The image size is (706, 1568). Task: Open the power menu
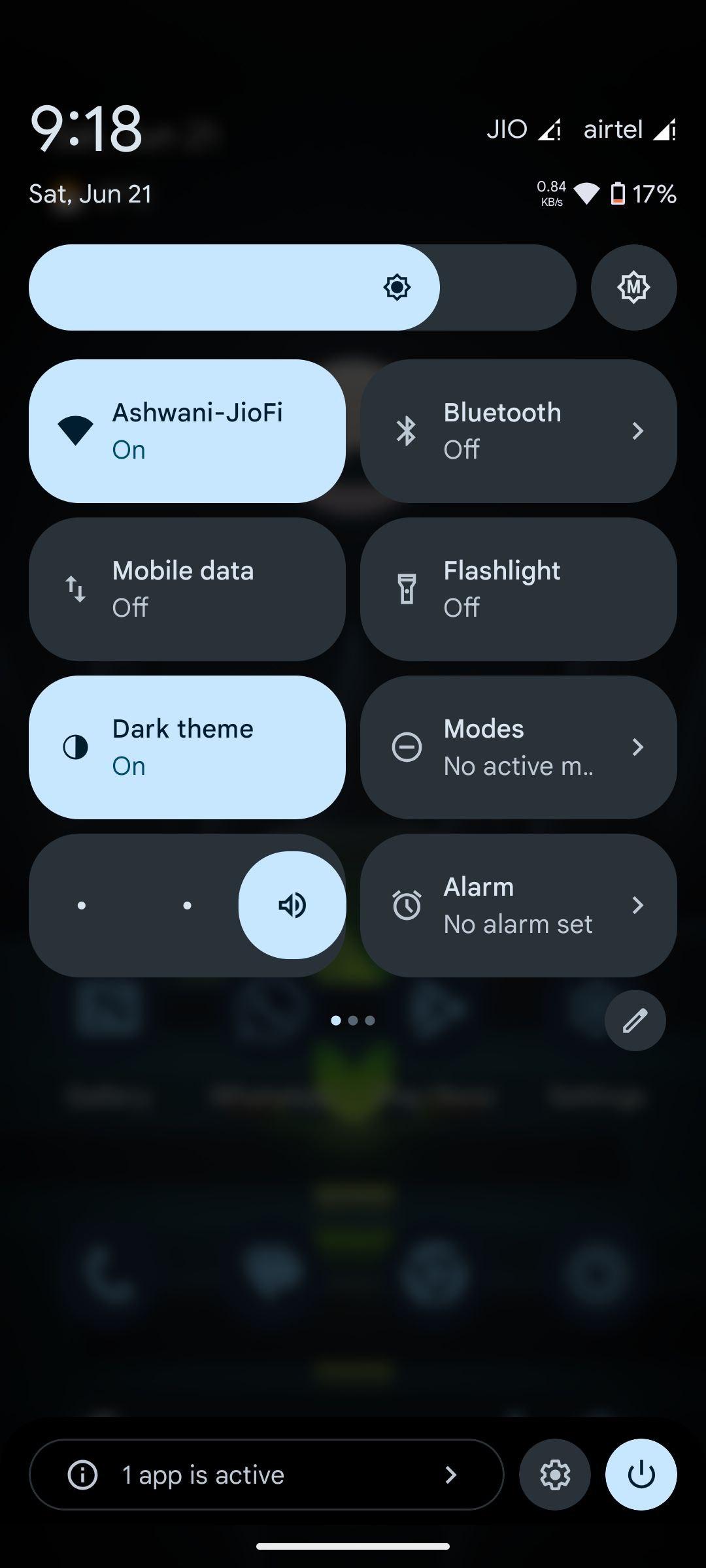(x=641, y=1475)
